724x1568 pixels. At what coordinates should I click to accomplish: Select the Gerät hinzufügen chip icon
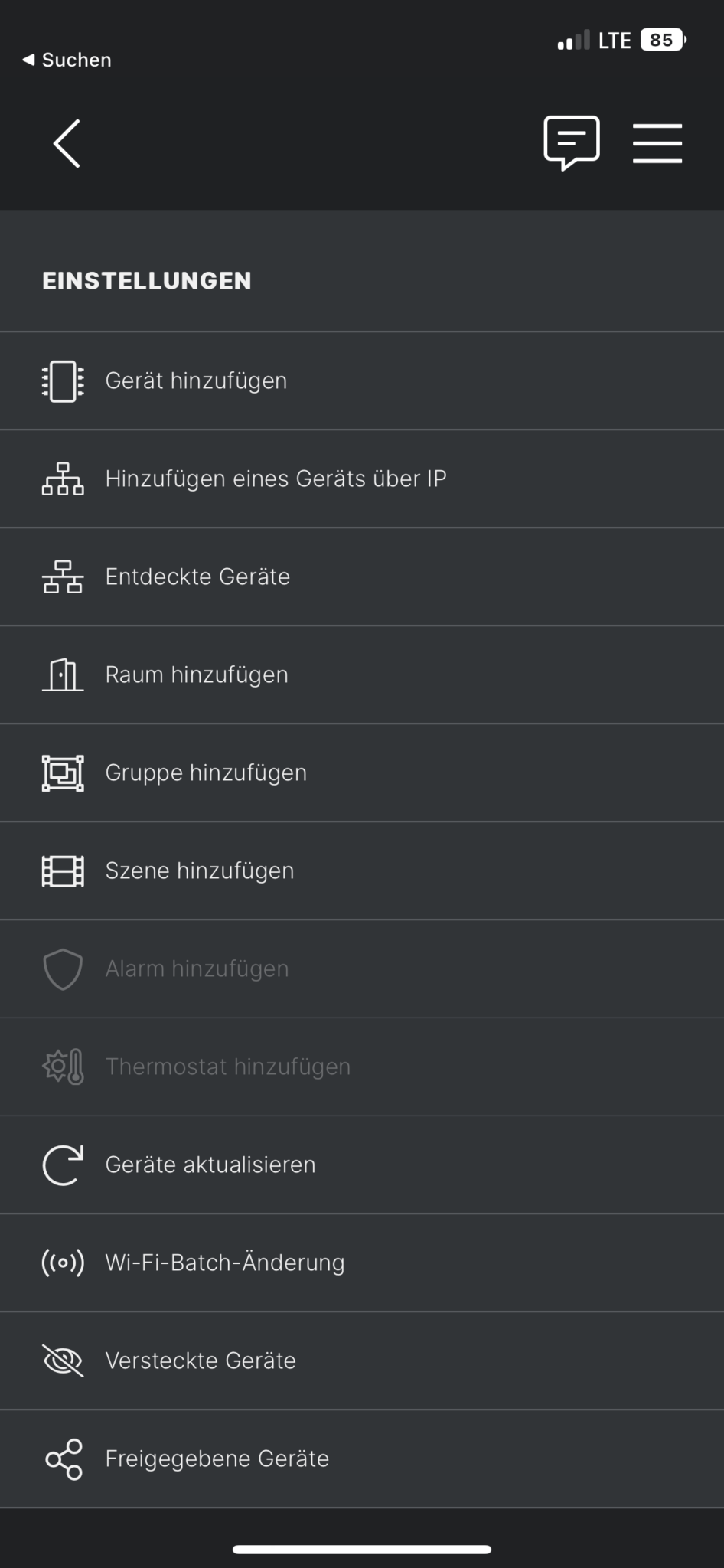pos(63,381)
